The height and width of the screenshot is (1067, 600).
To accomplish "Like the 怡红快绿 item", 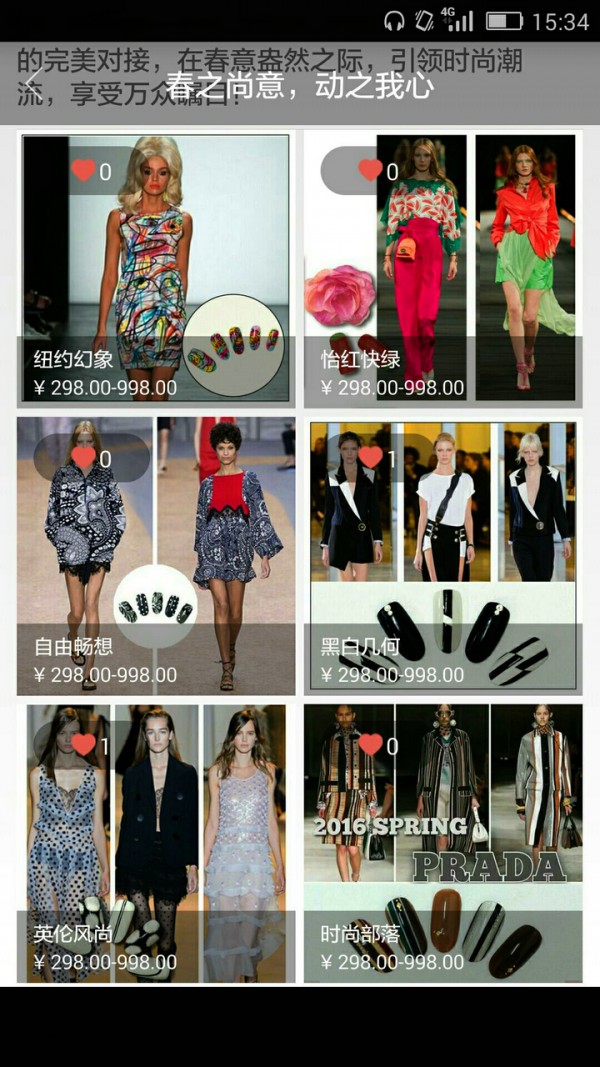I will pyautogui.click(x=371, y=171).
